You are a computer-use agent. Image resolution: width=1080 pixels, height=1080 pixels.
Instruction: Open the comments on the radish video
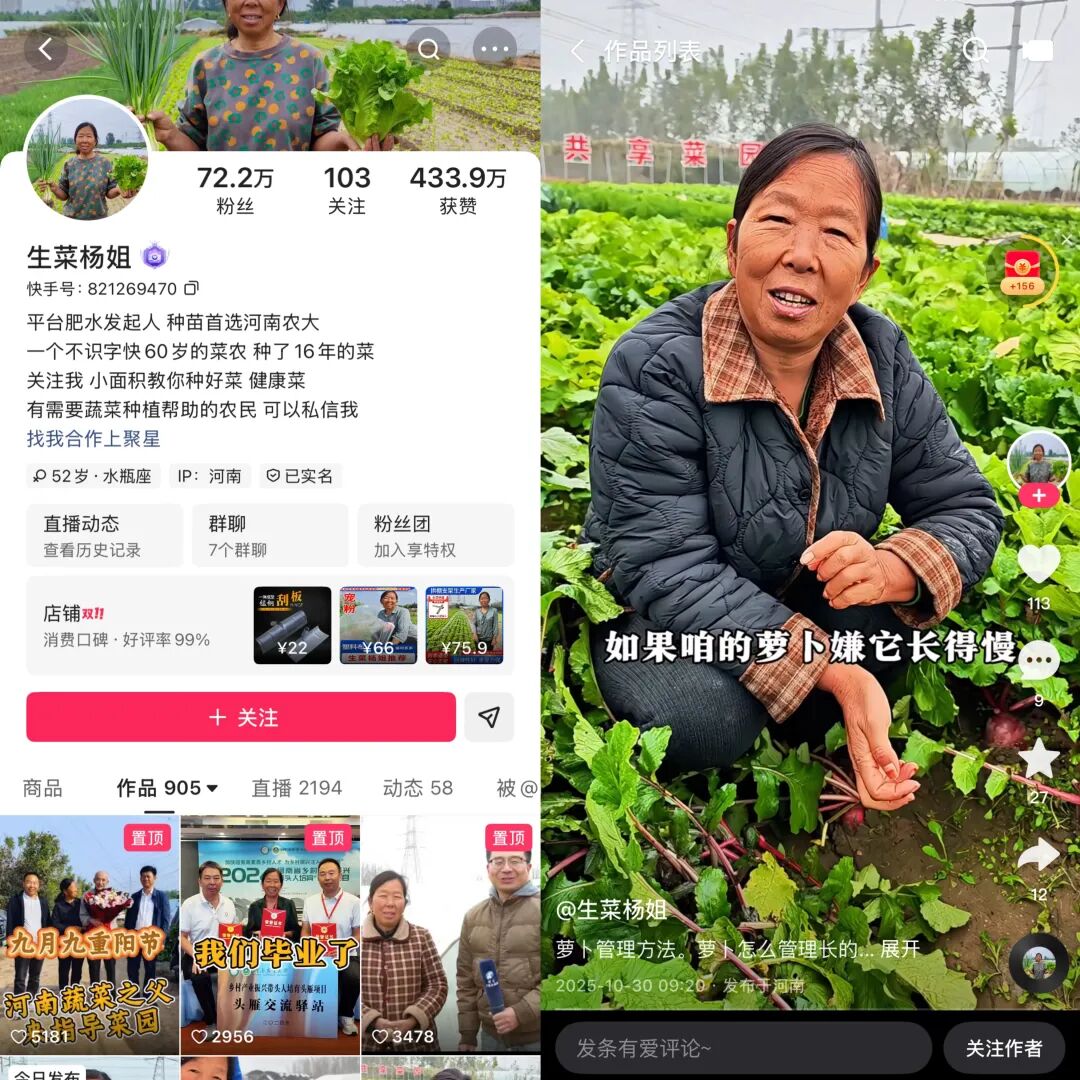[1038, 662]
